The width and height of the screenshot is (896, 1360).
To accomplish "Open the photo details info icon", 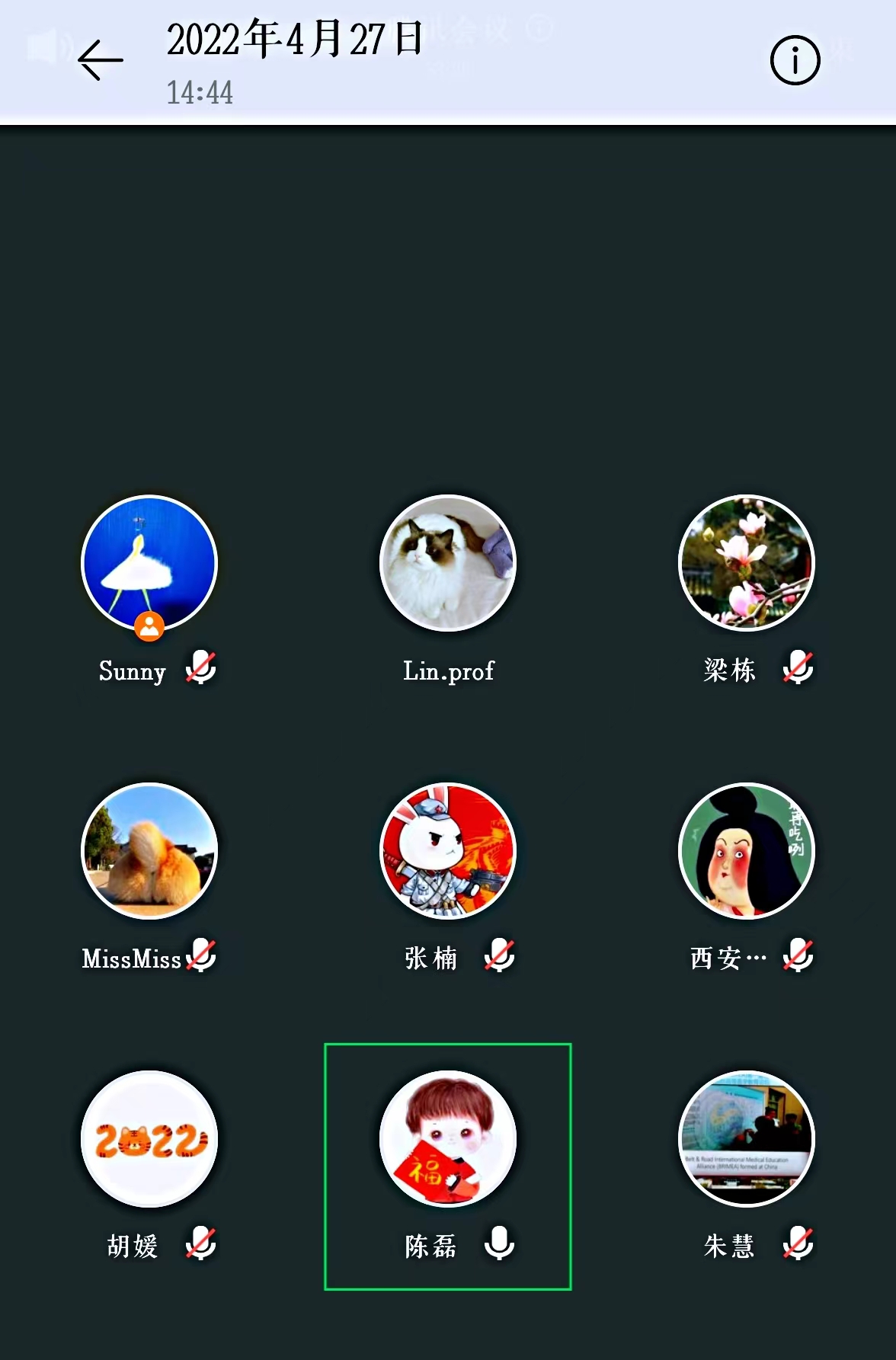I will pos(795,60).
